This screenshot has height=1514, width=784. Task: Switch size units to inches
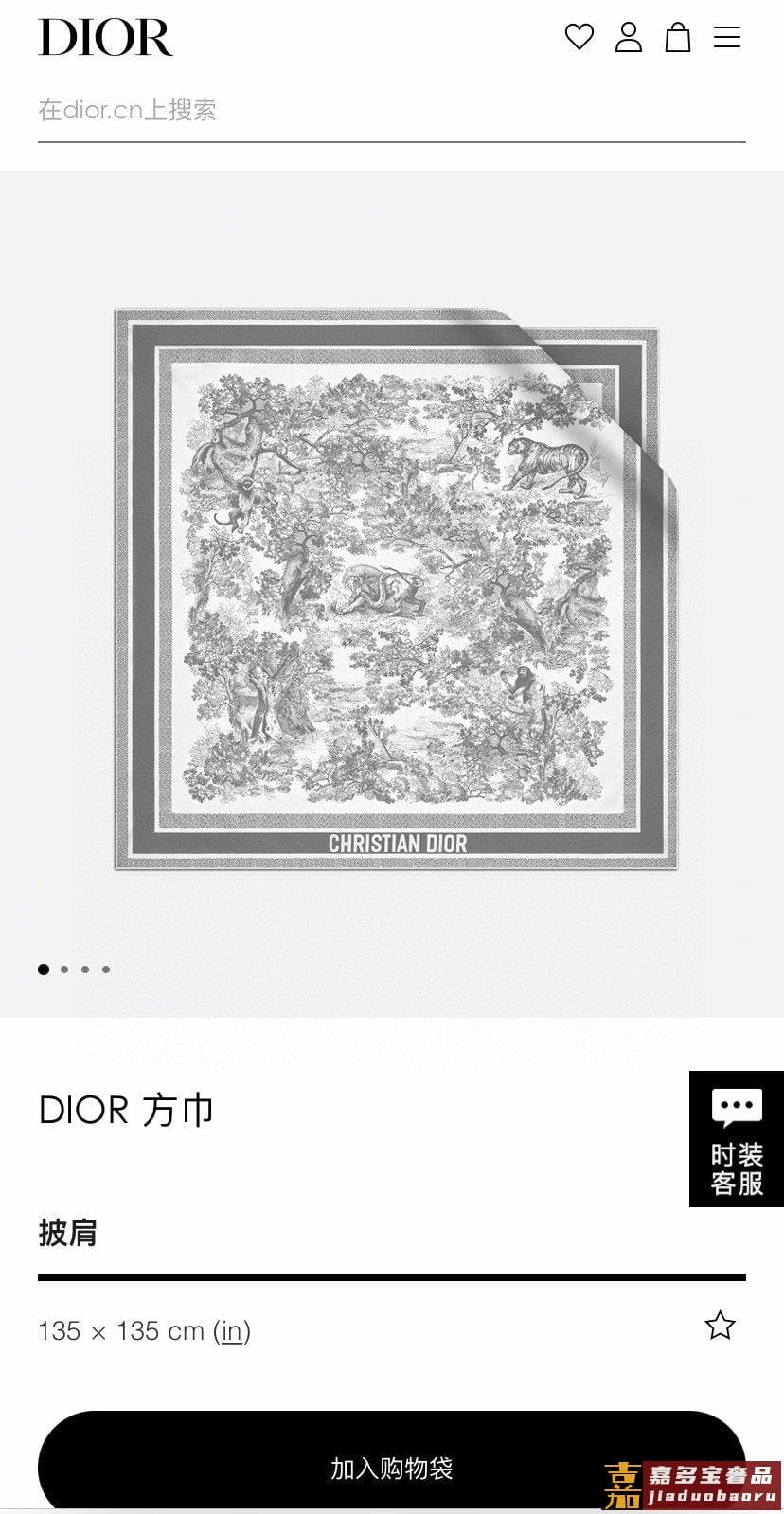(232, 1331)
